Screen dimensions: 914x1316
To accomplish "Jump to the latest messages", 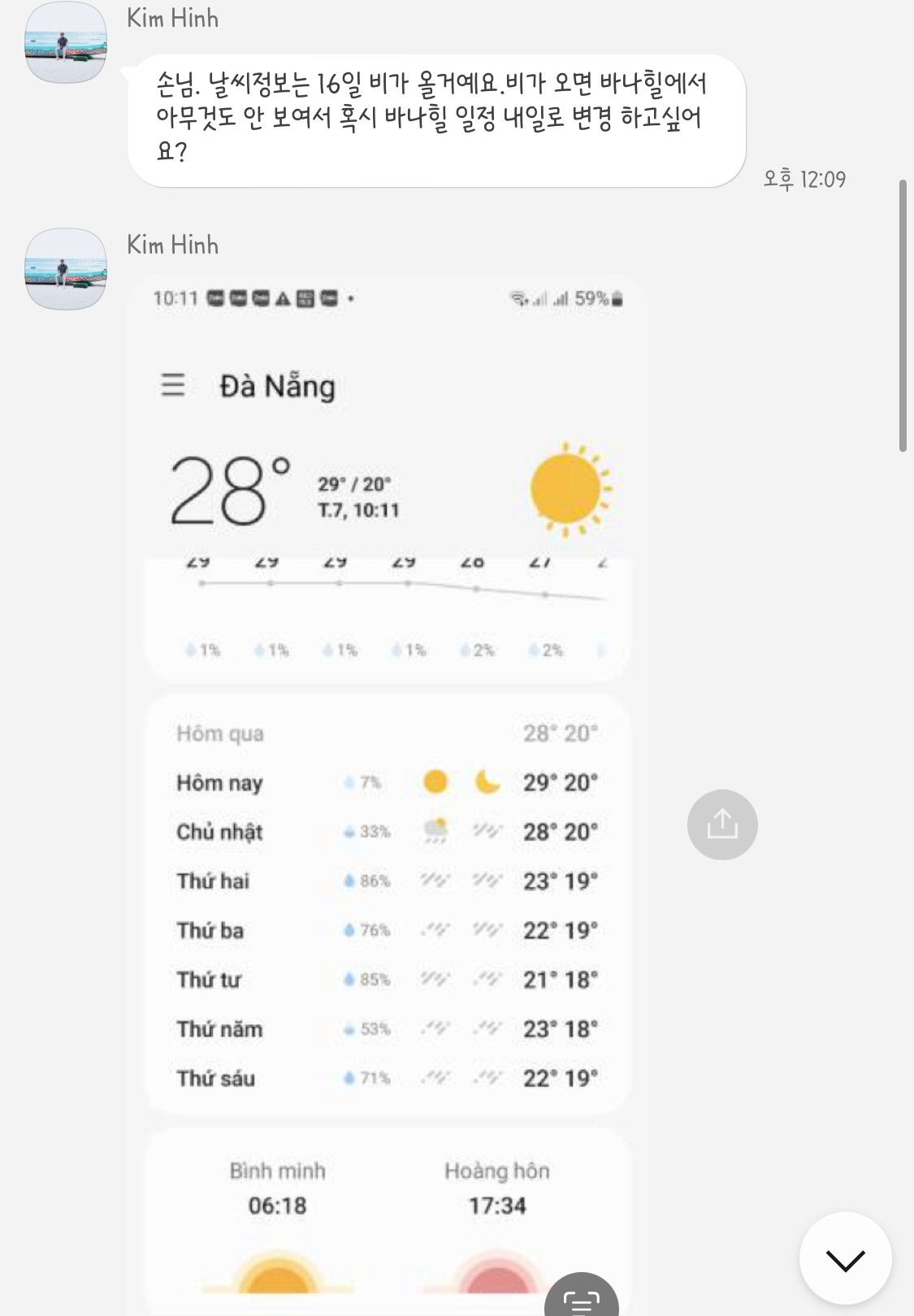I will coord(845,1260).
